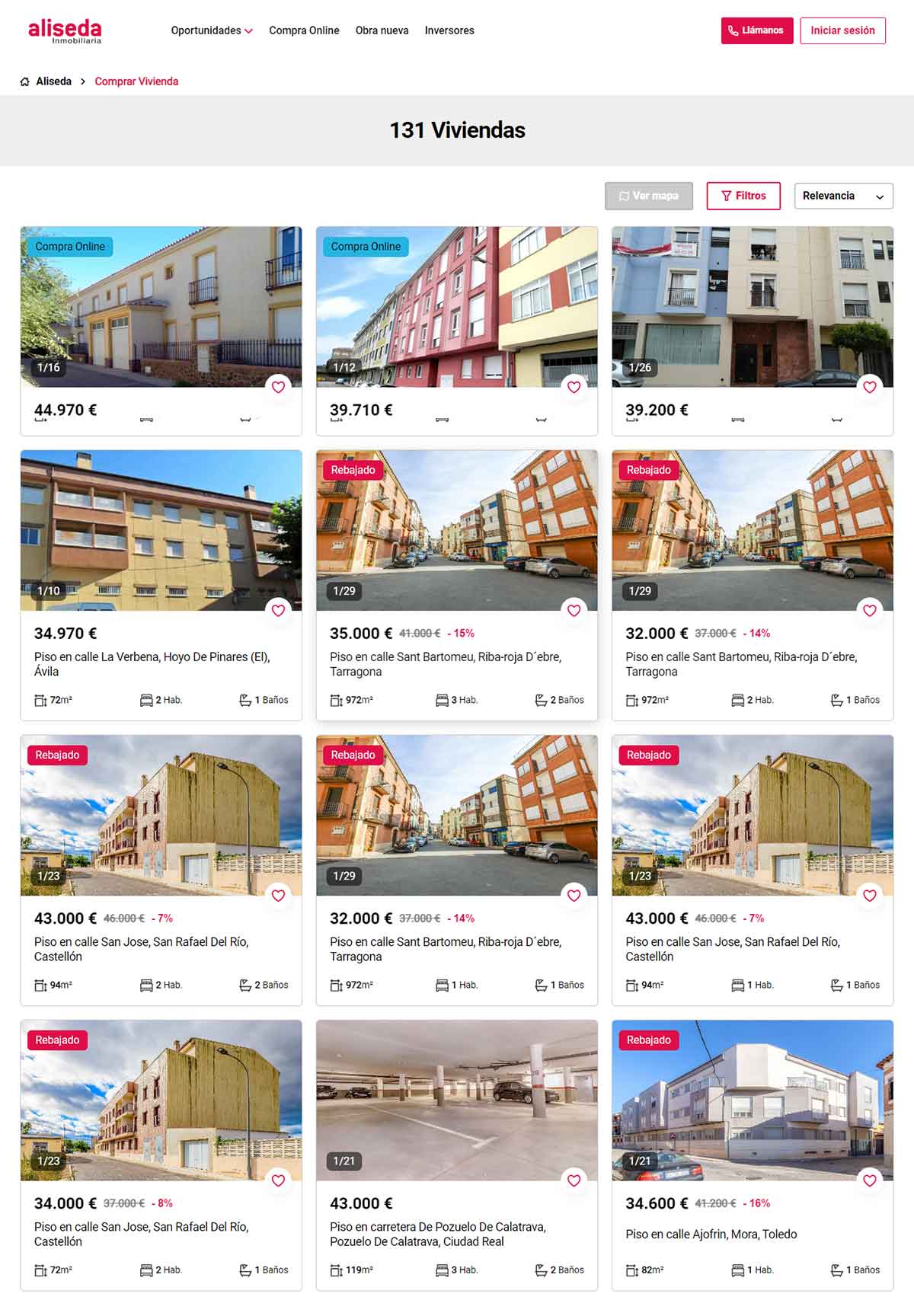Tap the Llámanos call button
The image size is (914, 1316).
(x=756, y=30)
